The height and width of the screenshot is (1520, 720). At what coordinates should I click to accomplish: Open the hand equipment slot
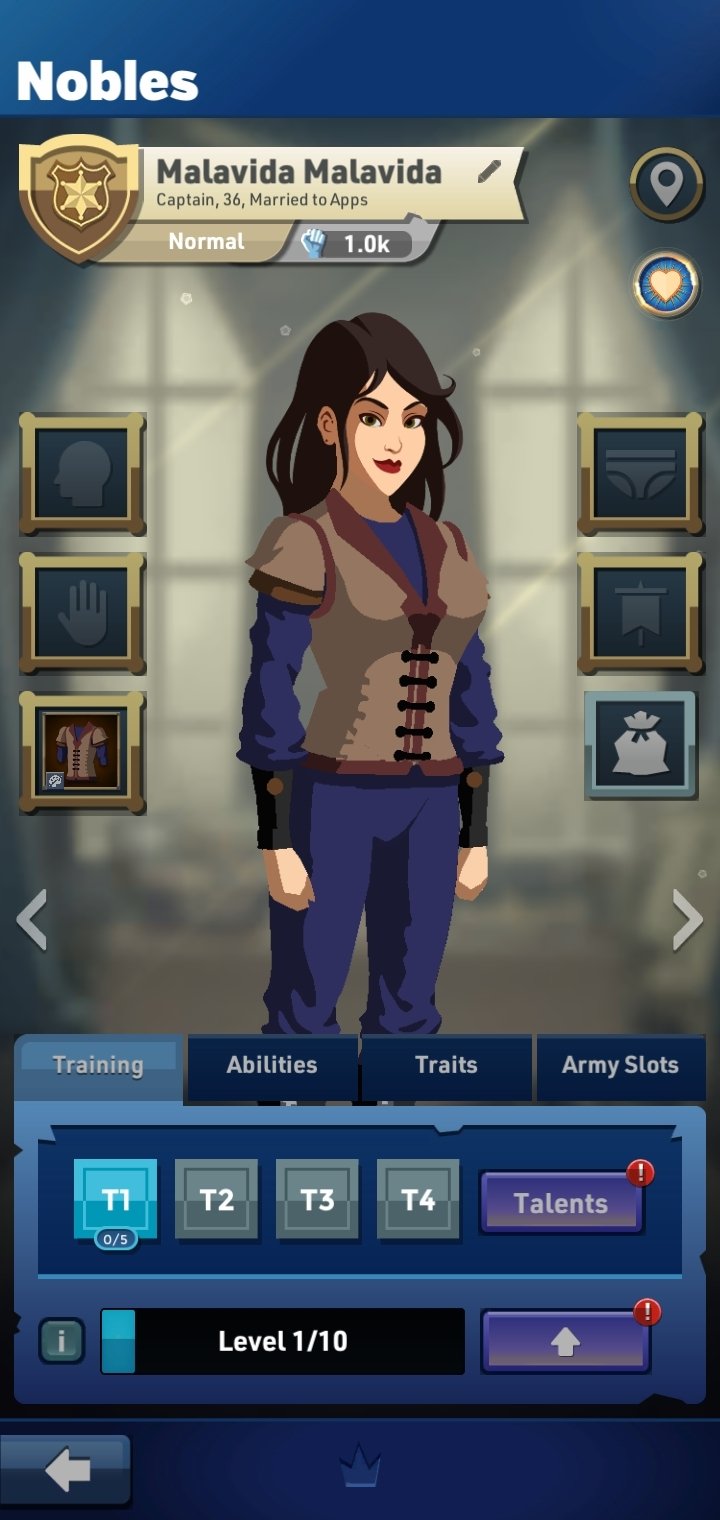point(83,613)
